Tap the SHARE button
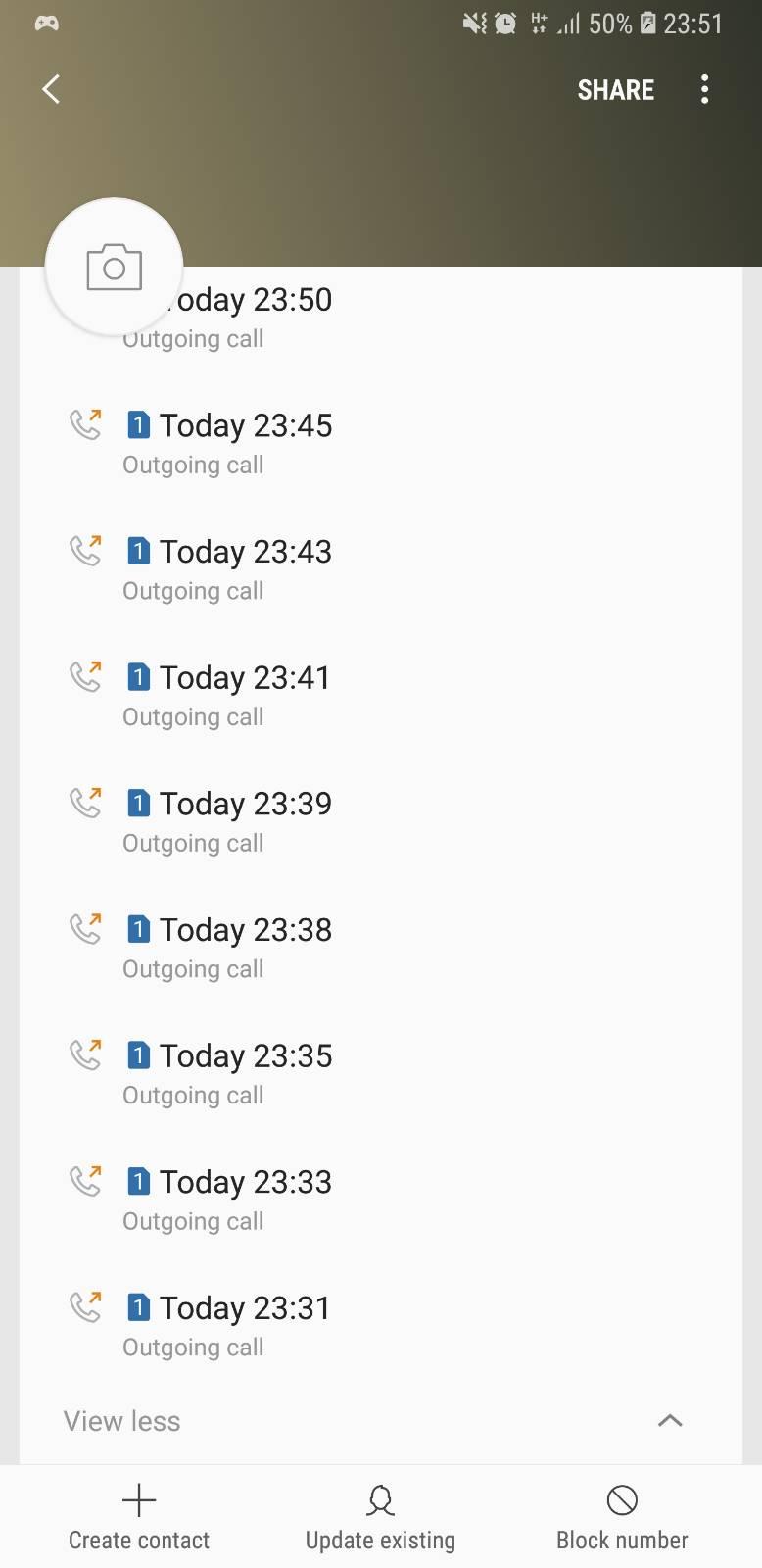The height and width of the screenshot is (1568, 762). tap(615, 90)
